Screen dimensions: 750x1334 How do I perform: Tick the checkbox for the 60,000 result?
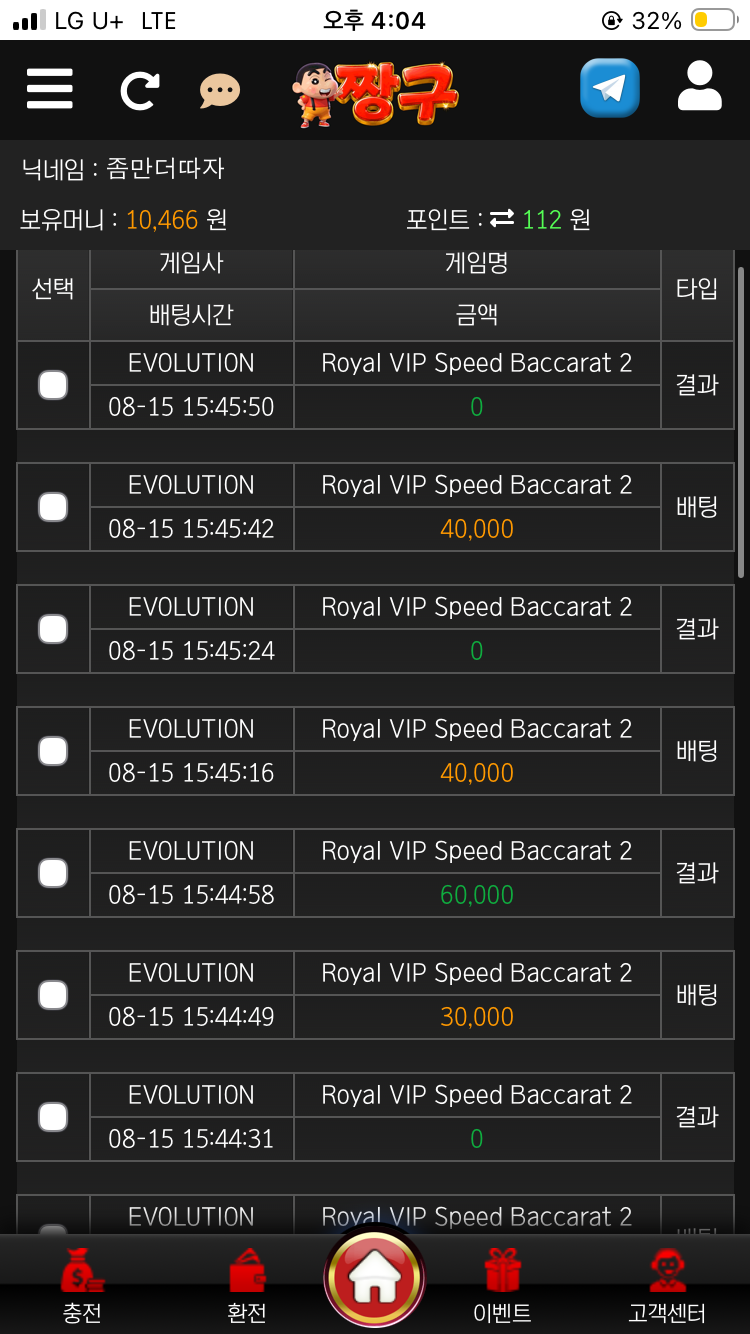(53, 873)
